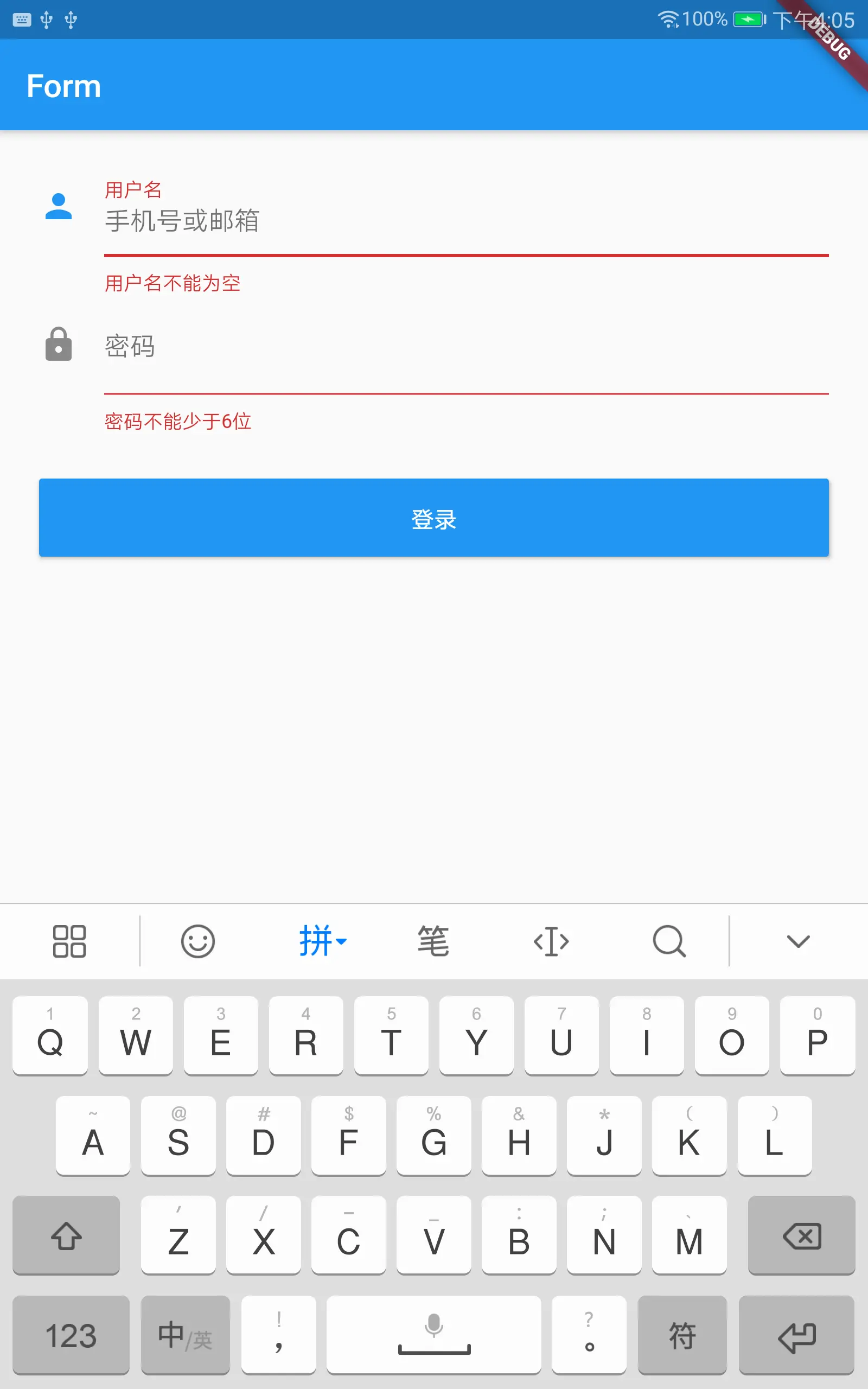
Task: Toggle the shift key
Action: [66, 1235]
